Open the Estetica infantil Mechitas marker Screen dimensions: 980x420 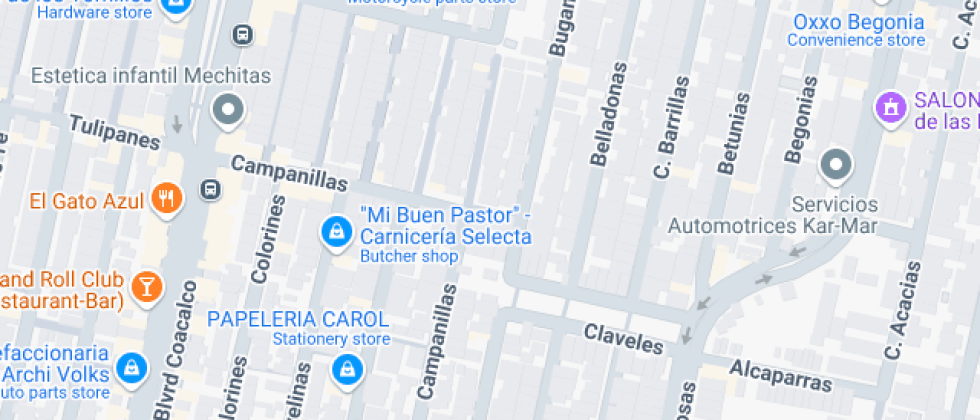[229, 110]
